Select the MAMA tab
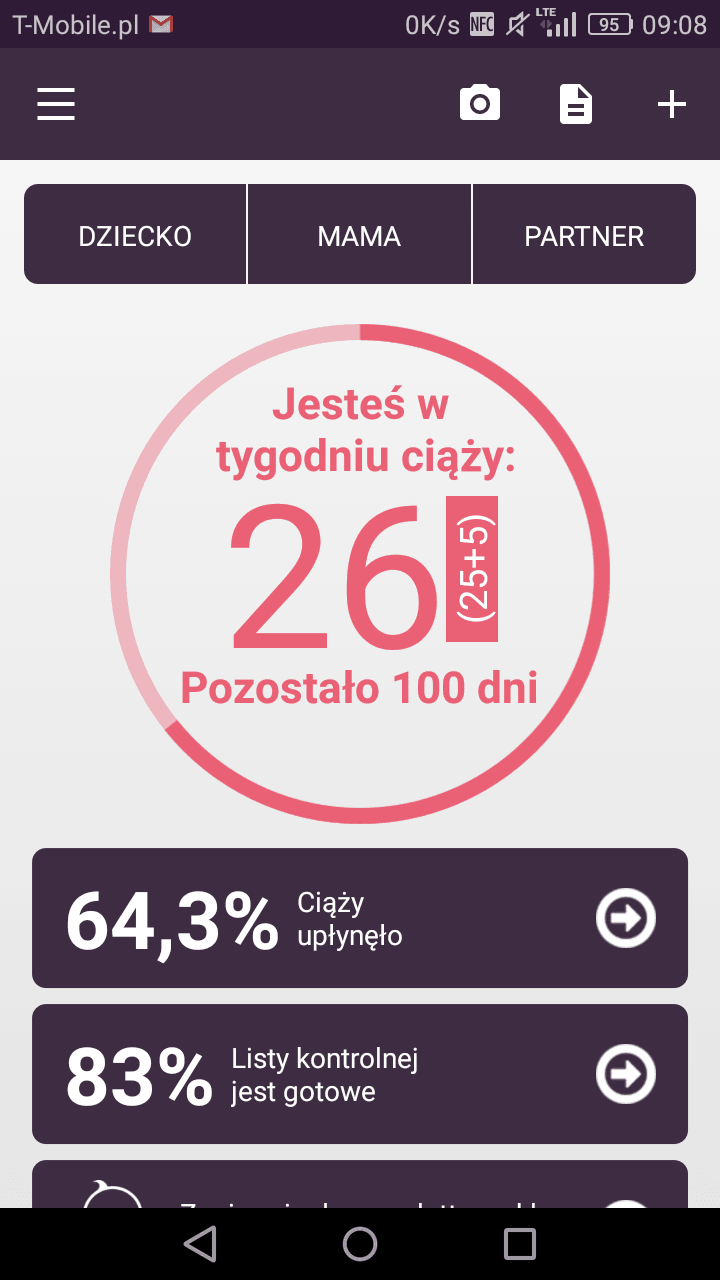 359,236
